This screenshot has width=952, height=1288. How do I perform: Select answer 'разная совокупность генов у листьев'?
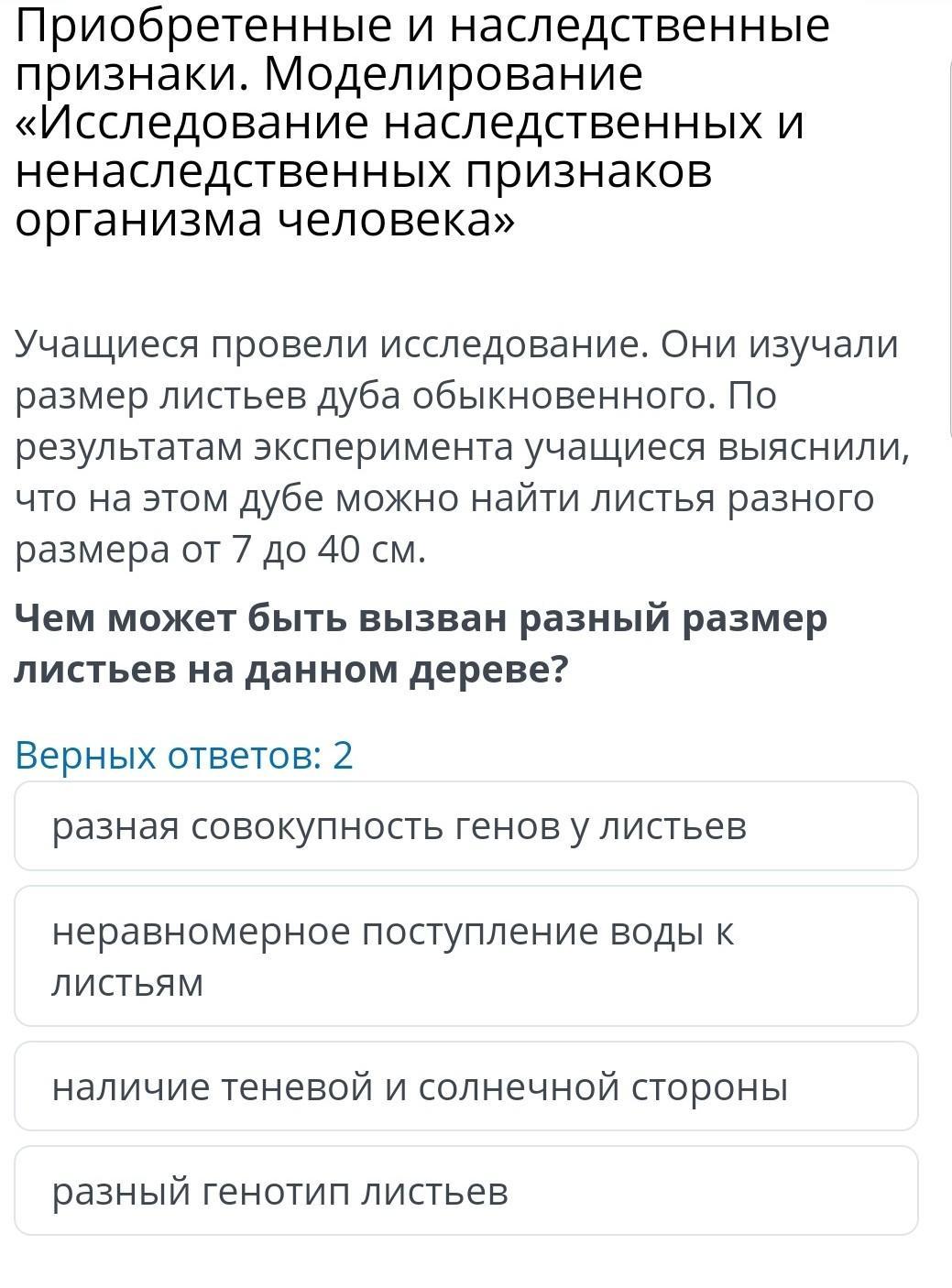pyautogui.click(x=465, y=825)
